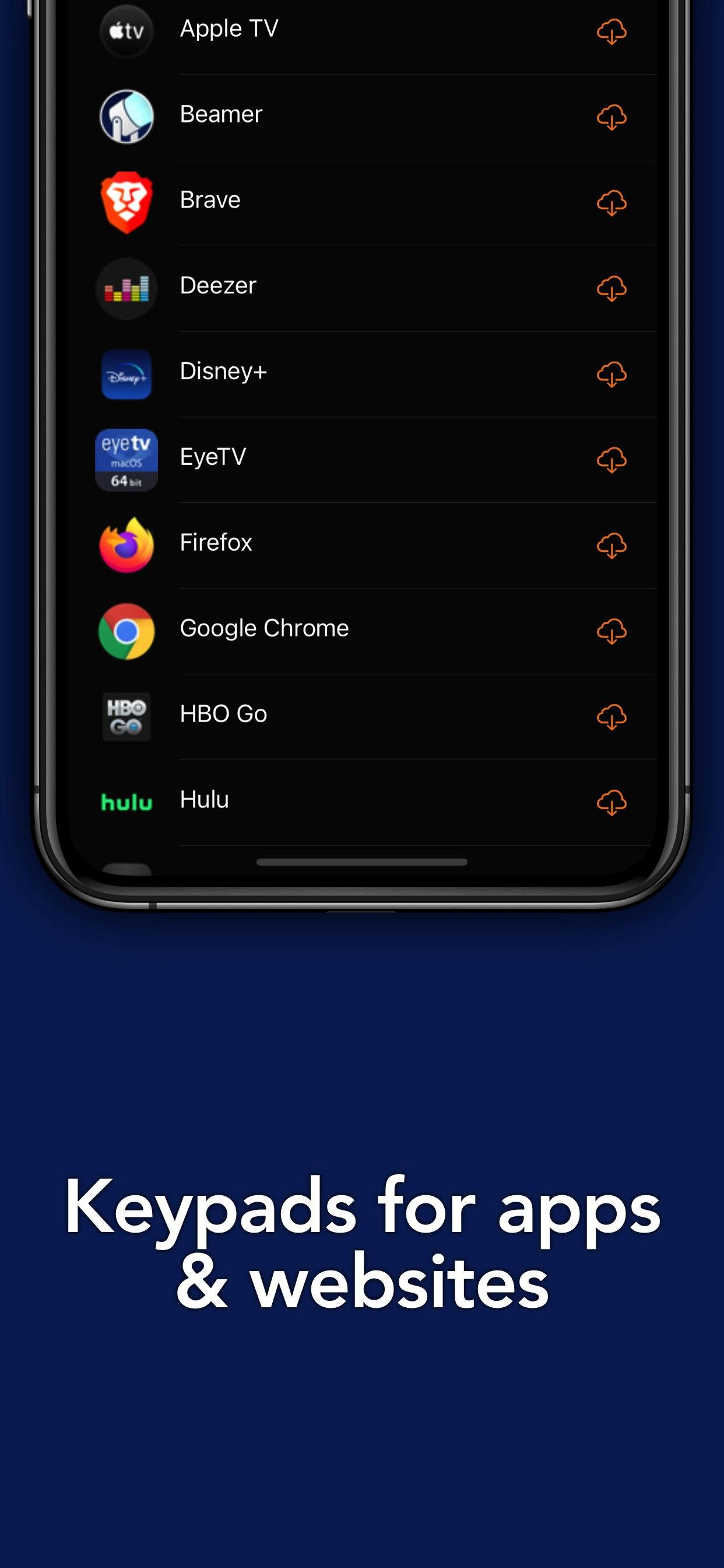Select the Apple TV app icon
Viewport: 724px width, 1568px height.
coord(126,29)
